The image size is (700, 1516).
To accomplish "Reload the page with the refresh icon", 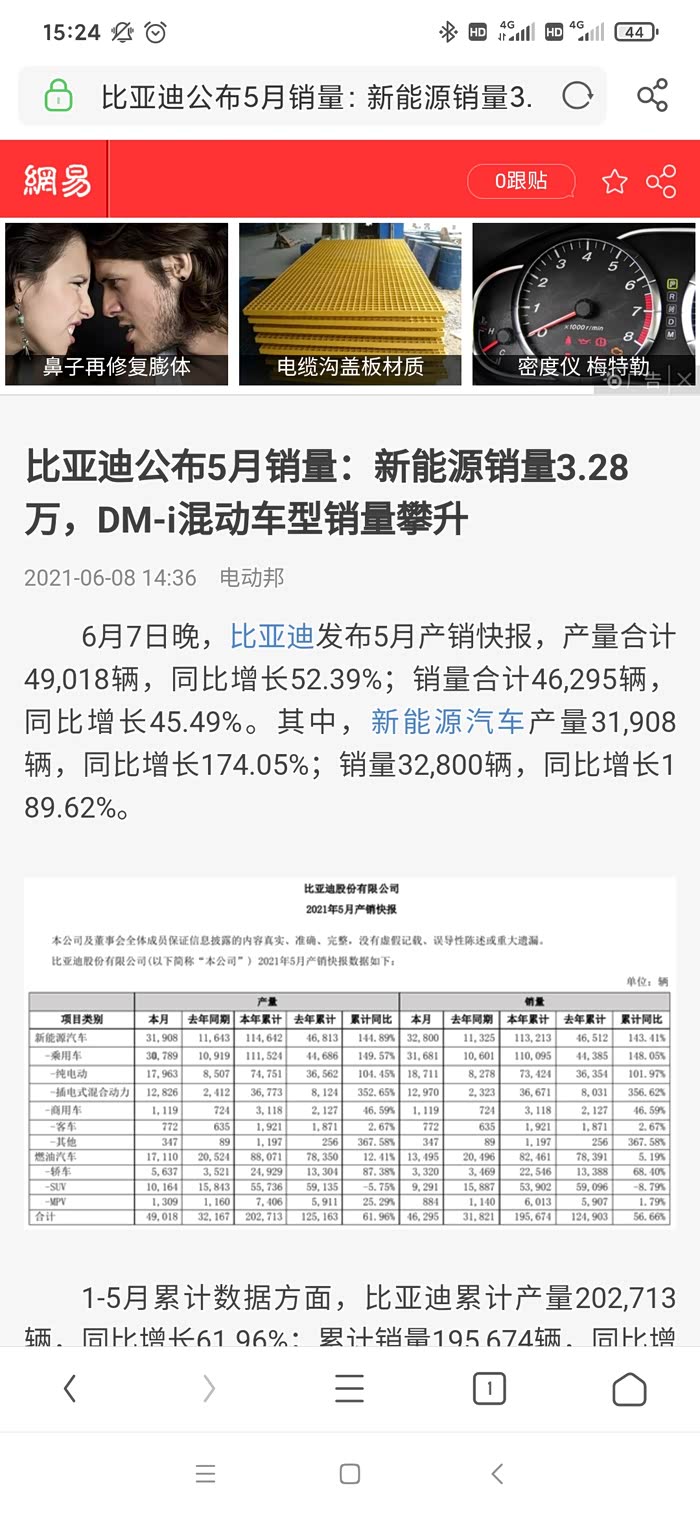I will [577, 97].
